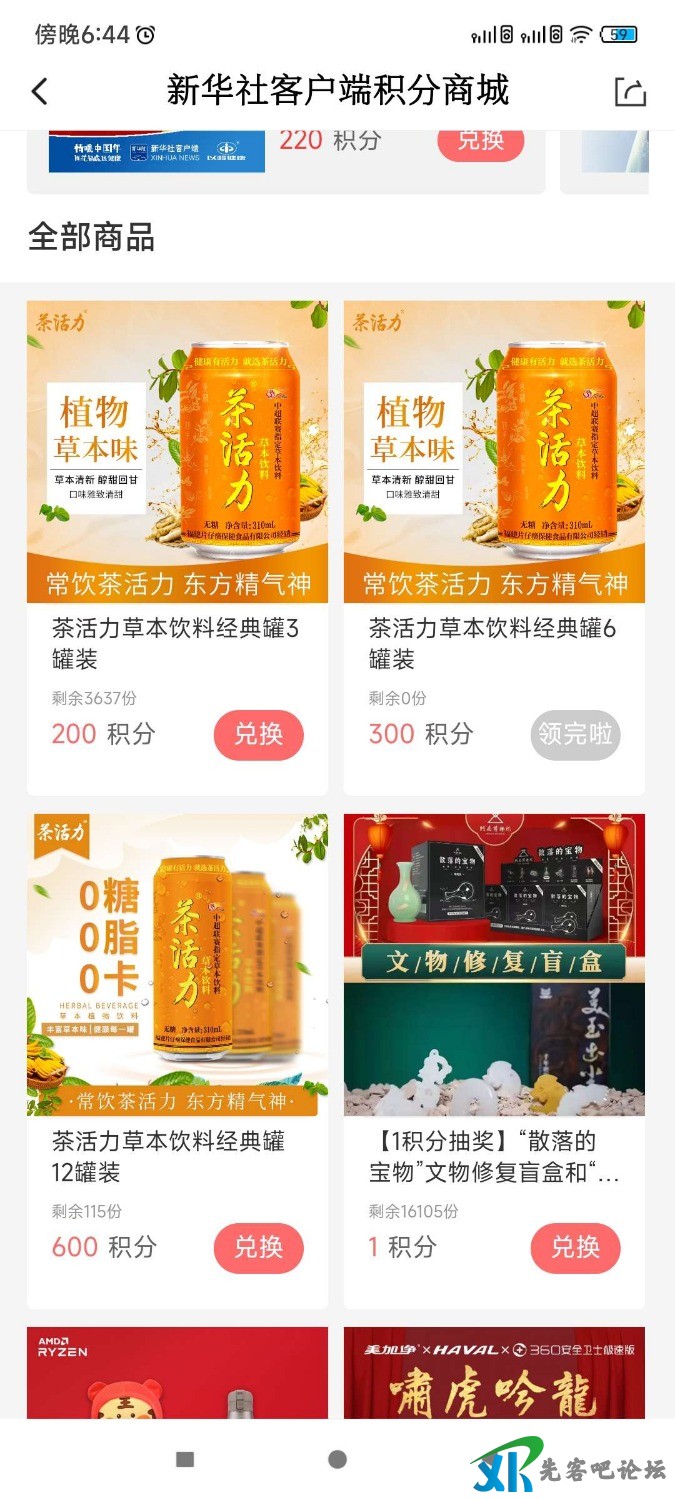Screen dimensions: 675x1500
Task: Redeem 茶活力 12罐装 for 600 积分
Action: 258,1247
